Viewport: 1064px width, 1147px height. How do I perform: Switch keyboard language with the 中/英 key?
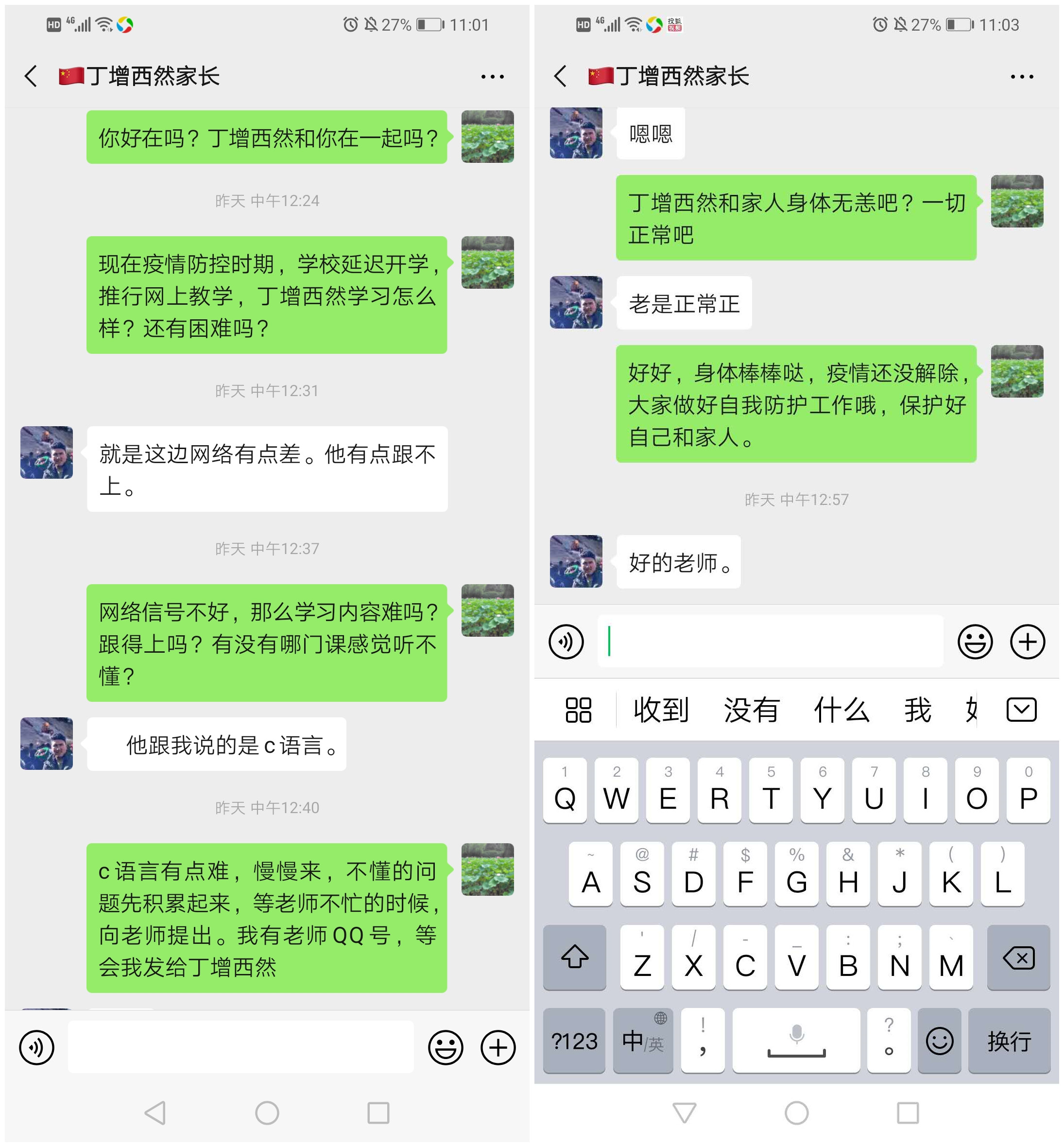pyautogui.click(x=643, y=1041)
